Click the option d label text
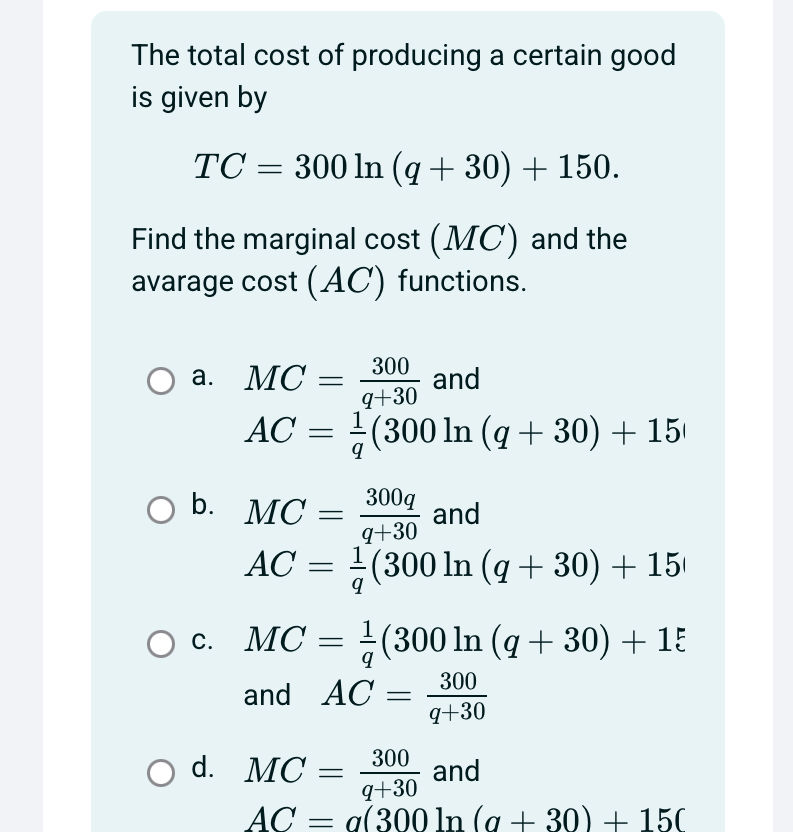Screen dimensions: 793x832 click(x=203, y=766)
